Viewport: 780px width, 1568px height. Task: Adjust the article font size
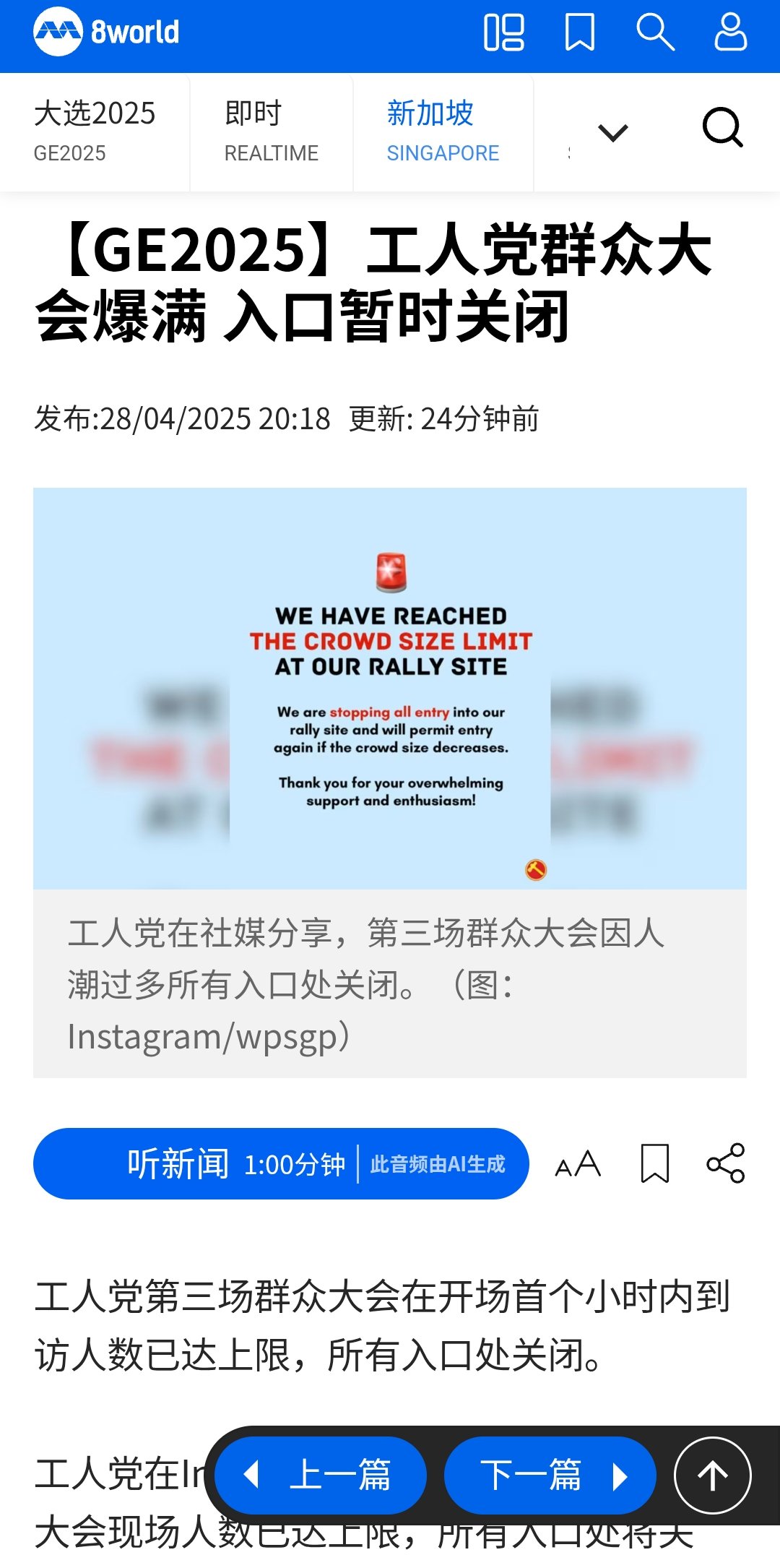(578, 1163)
